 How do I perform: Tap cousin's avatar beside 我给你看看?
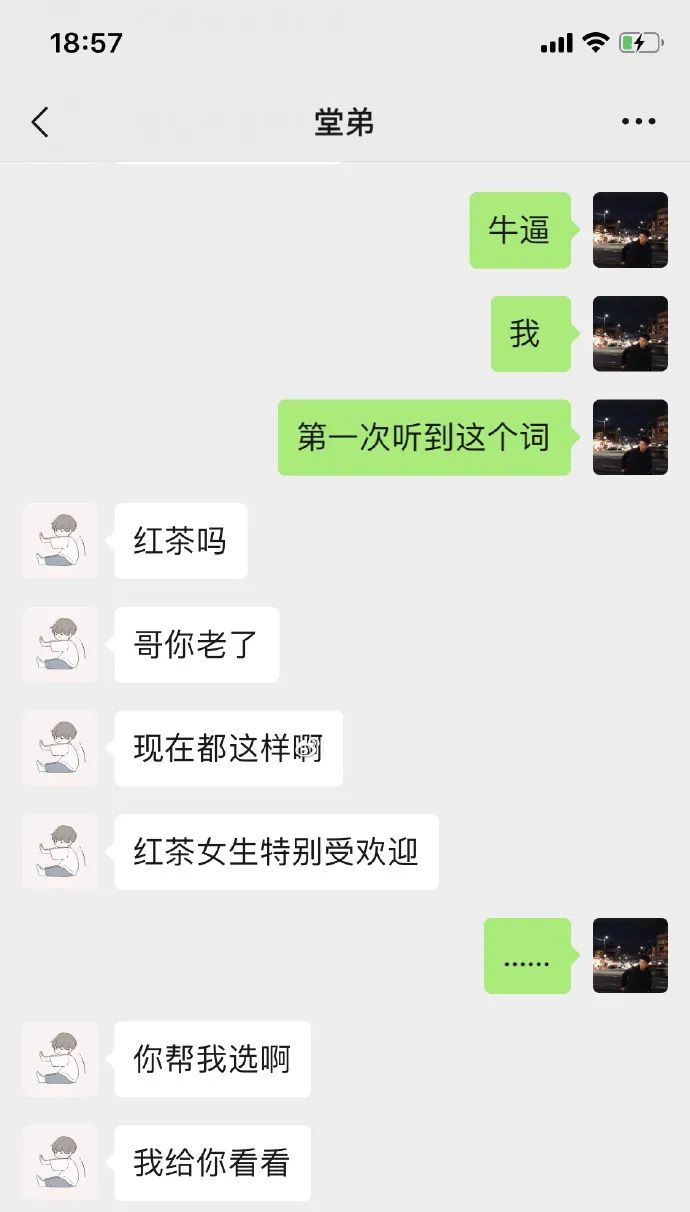pyautogui.click(x=60, y=1163)
